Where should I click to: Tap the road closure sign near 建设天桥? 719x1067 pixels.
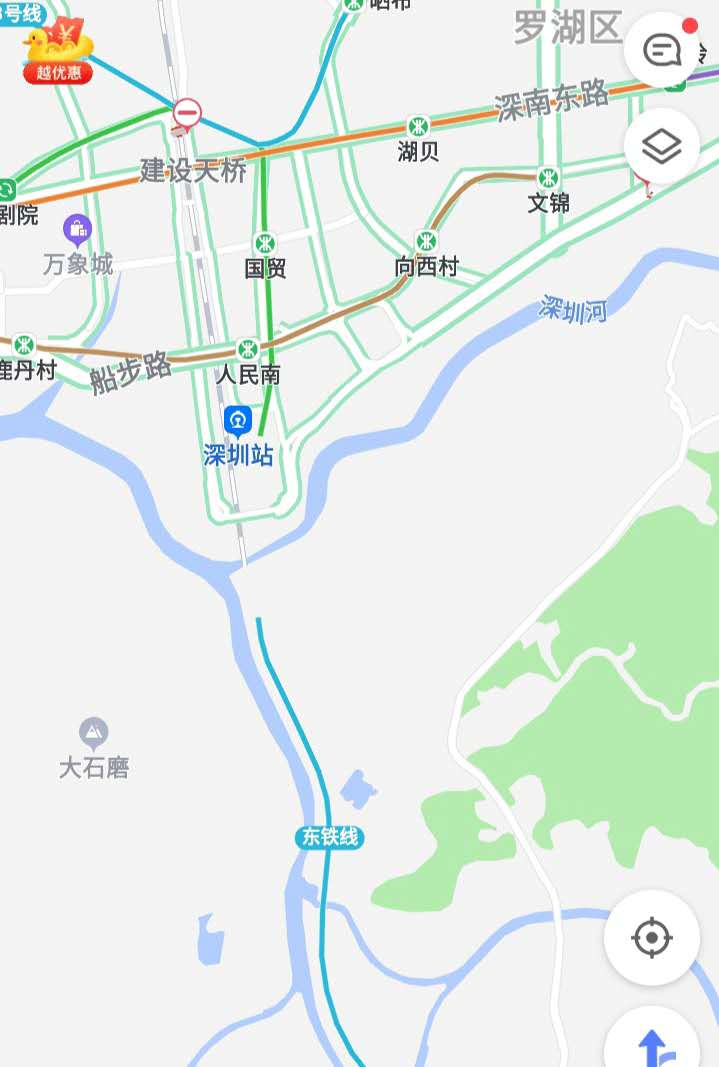coord(186,112)
